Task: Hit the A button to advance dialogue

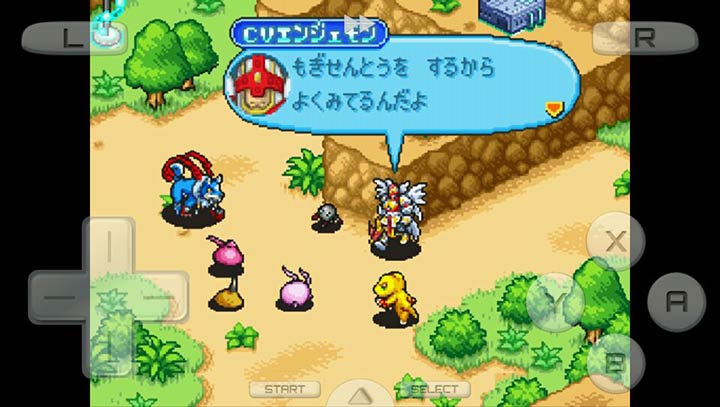Action: [x=676, y=301]
